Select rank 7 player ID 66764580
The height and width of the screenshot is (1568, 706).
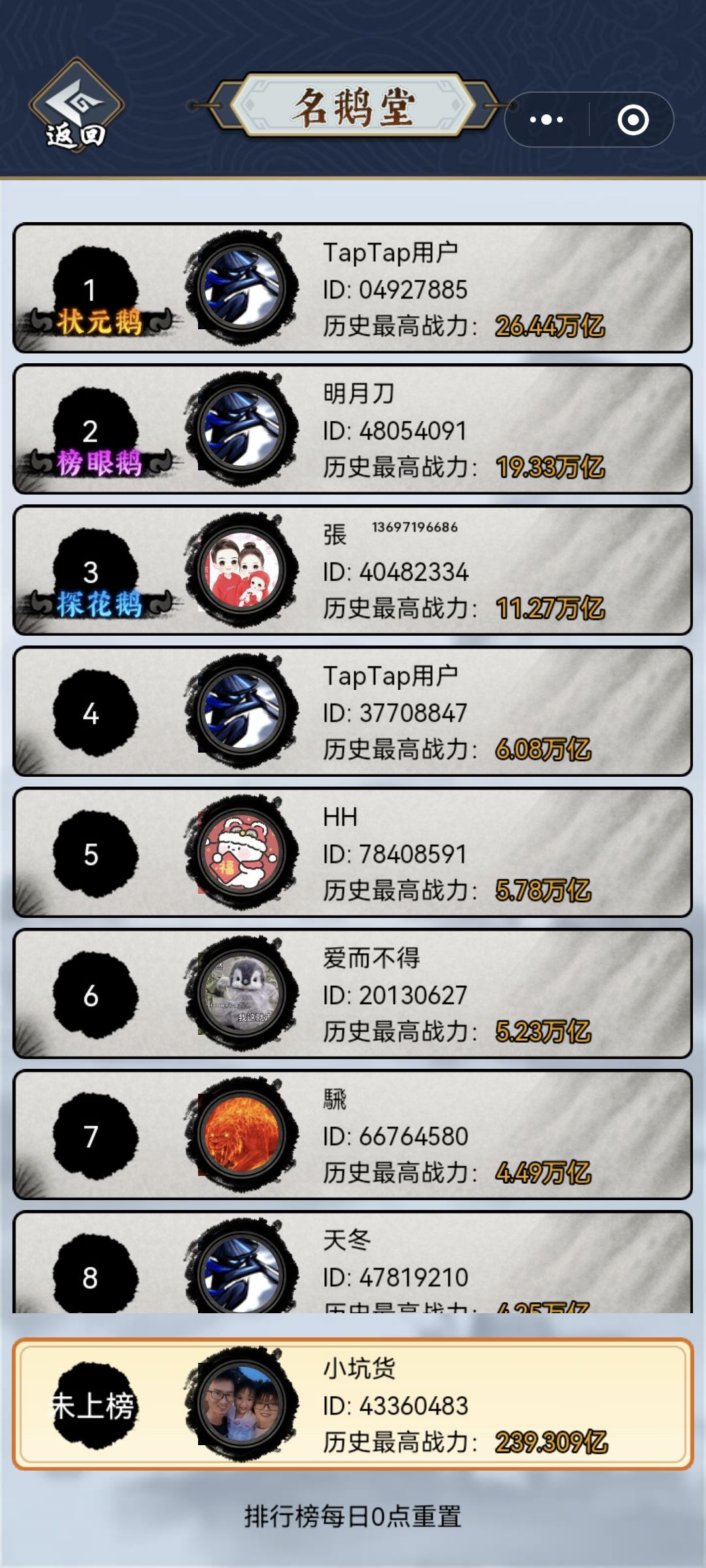[353, 1135]
